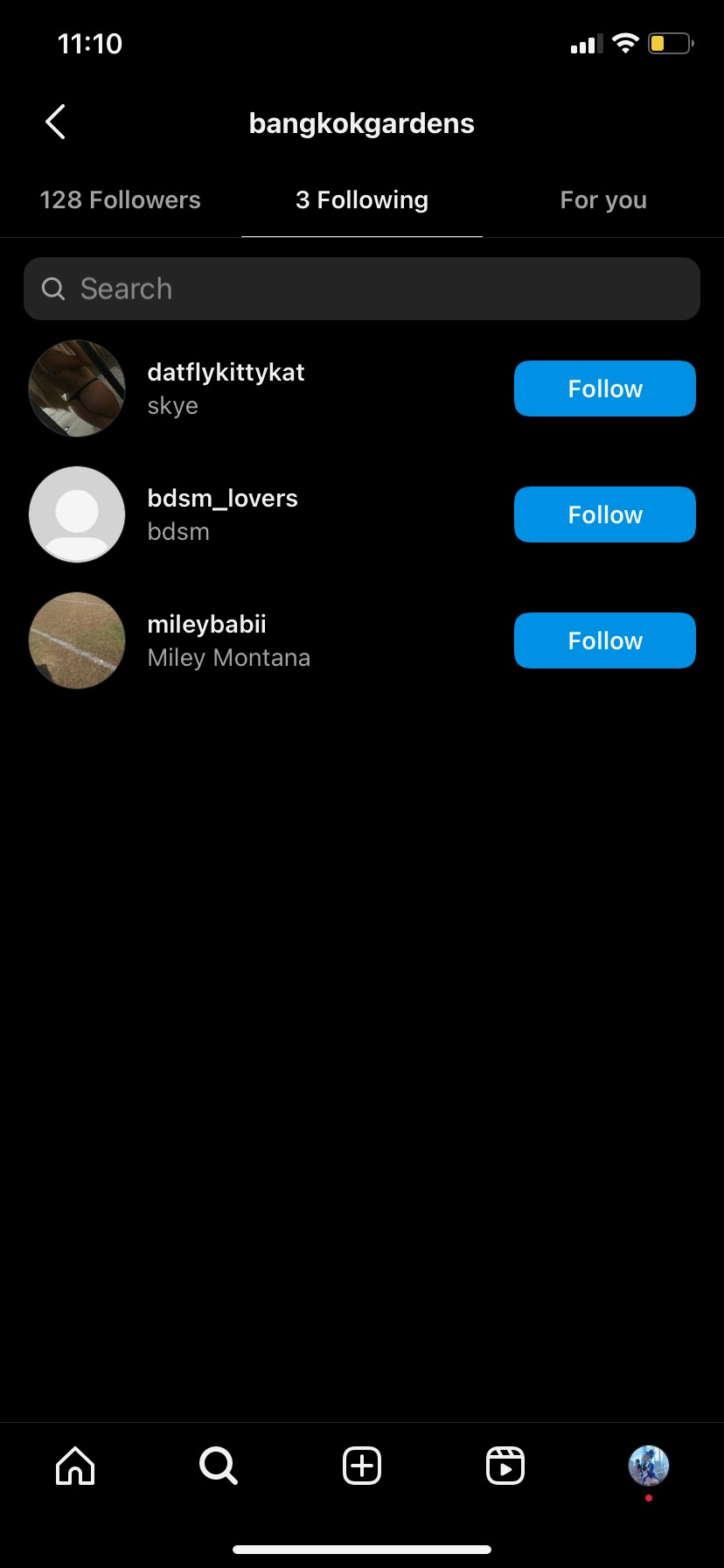Viewport: 724px width, 1568px height.
Task: Open the Home feed tab
Action: tap(75, 1465)
